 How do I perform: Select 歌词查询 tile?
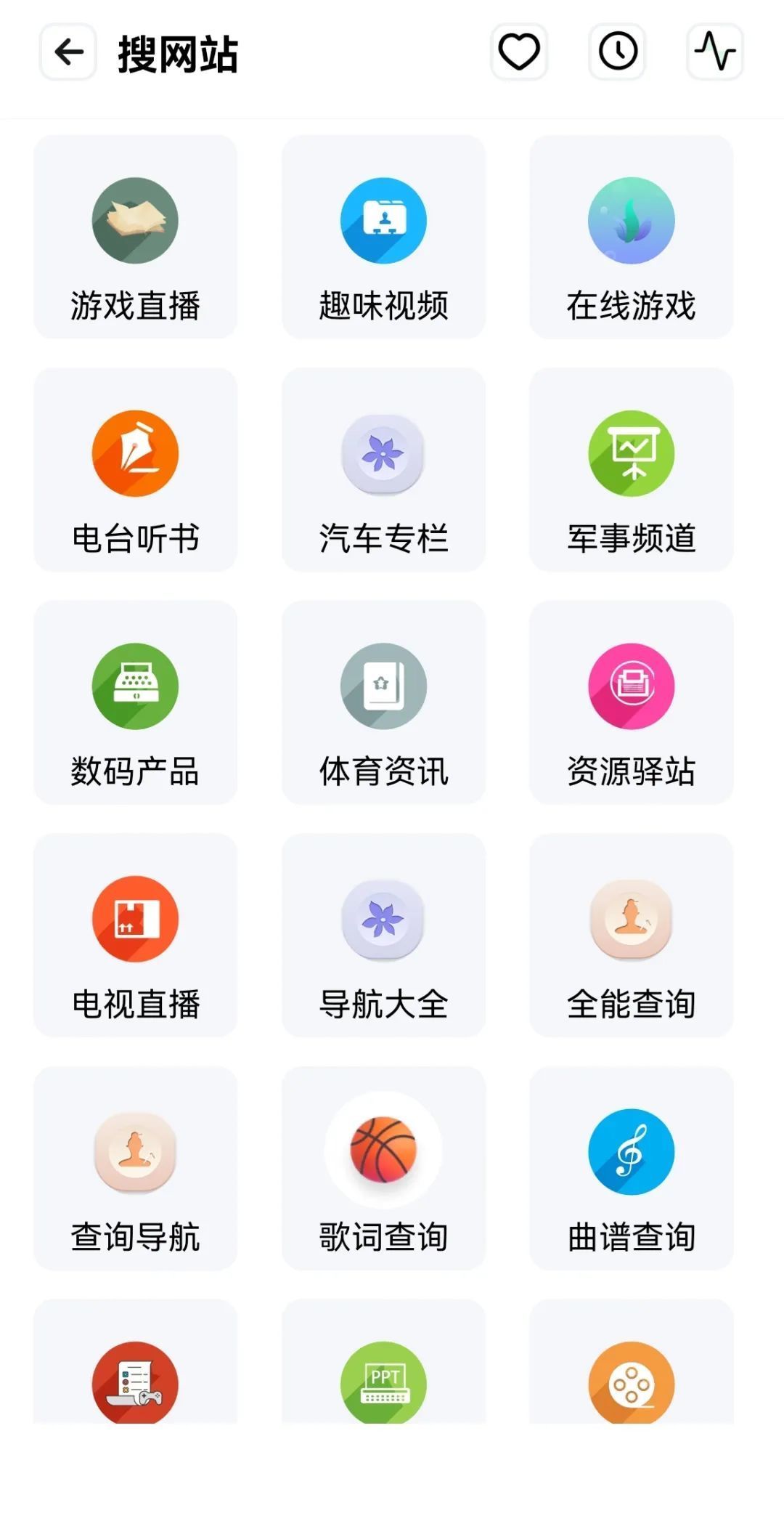click(x=383, y=1168)
